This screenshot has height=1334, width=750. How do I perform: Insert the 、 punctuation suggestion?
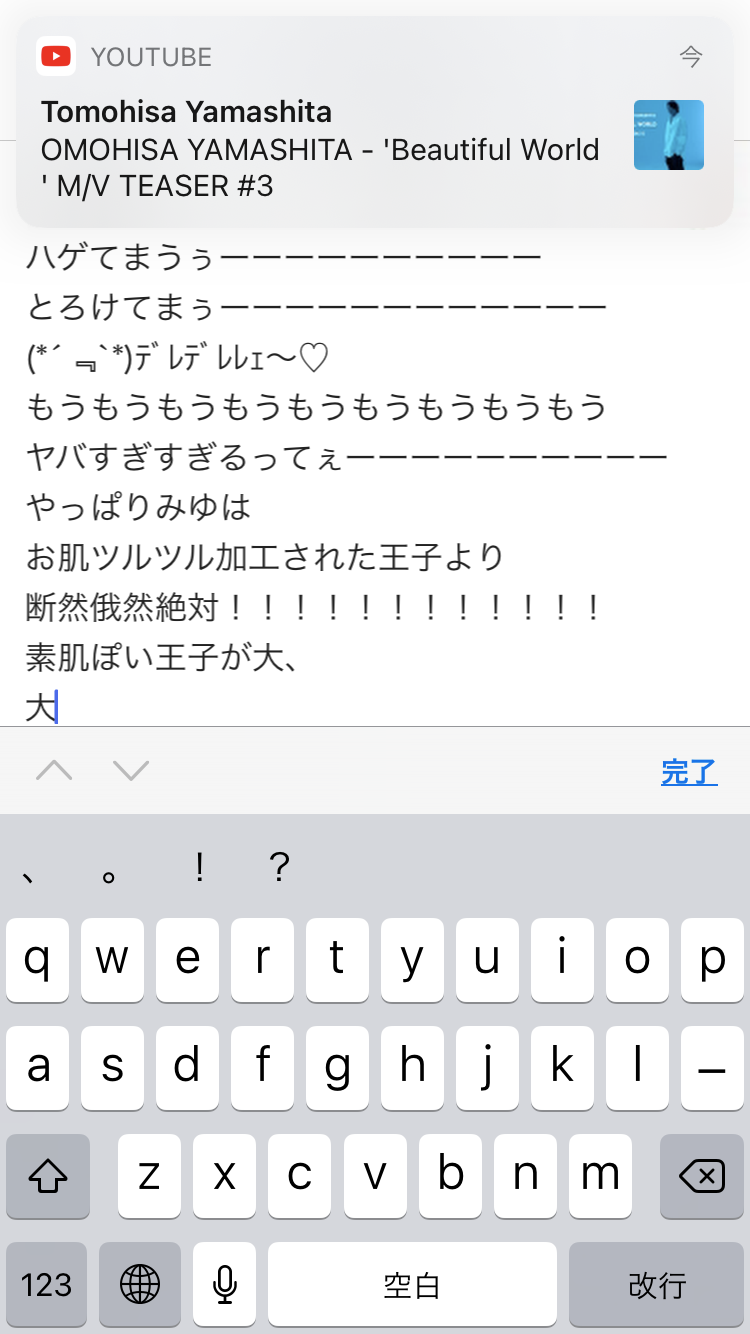click(x=29, y=870)
